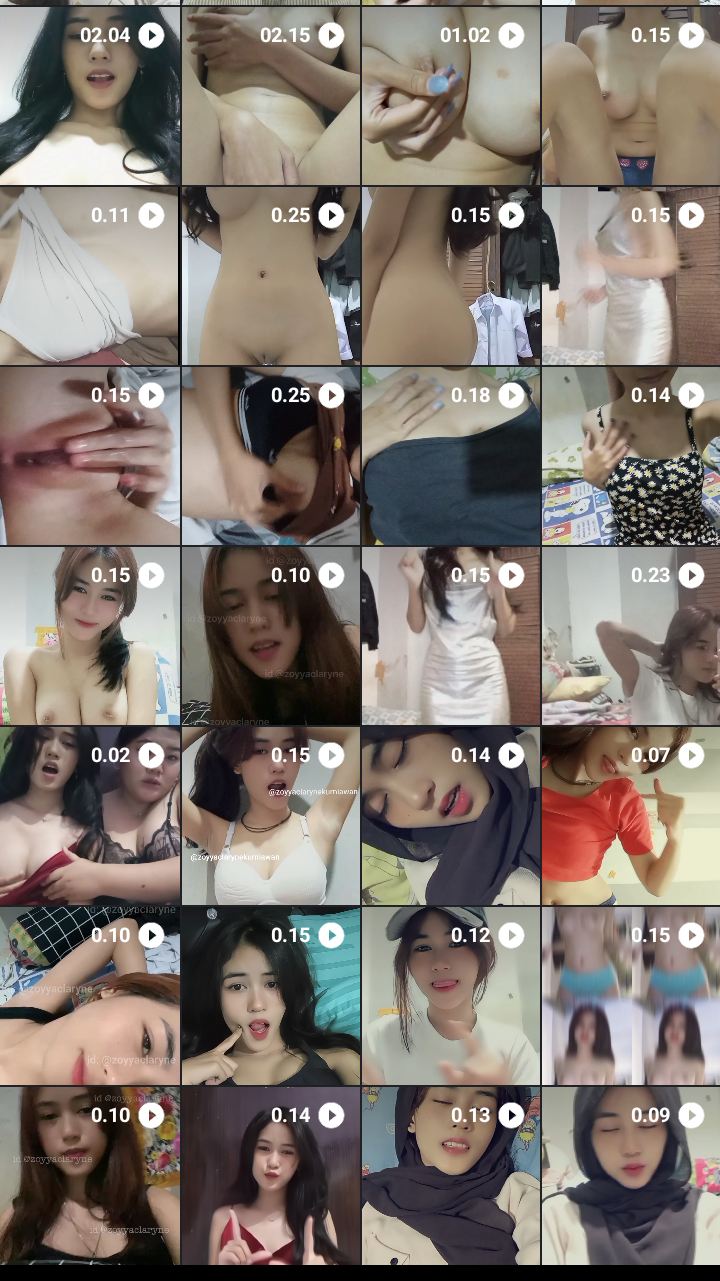Select the video marked 0.07
Viewport: 720px width, 1281px height.
tap(630, 815)
